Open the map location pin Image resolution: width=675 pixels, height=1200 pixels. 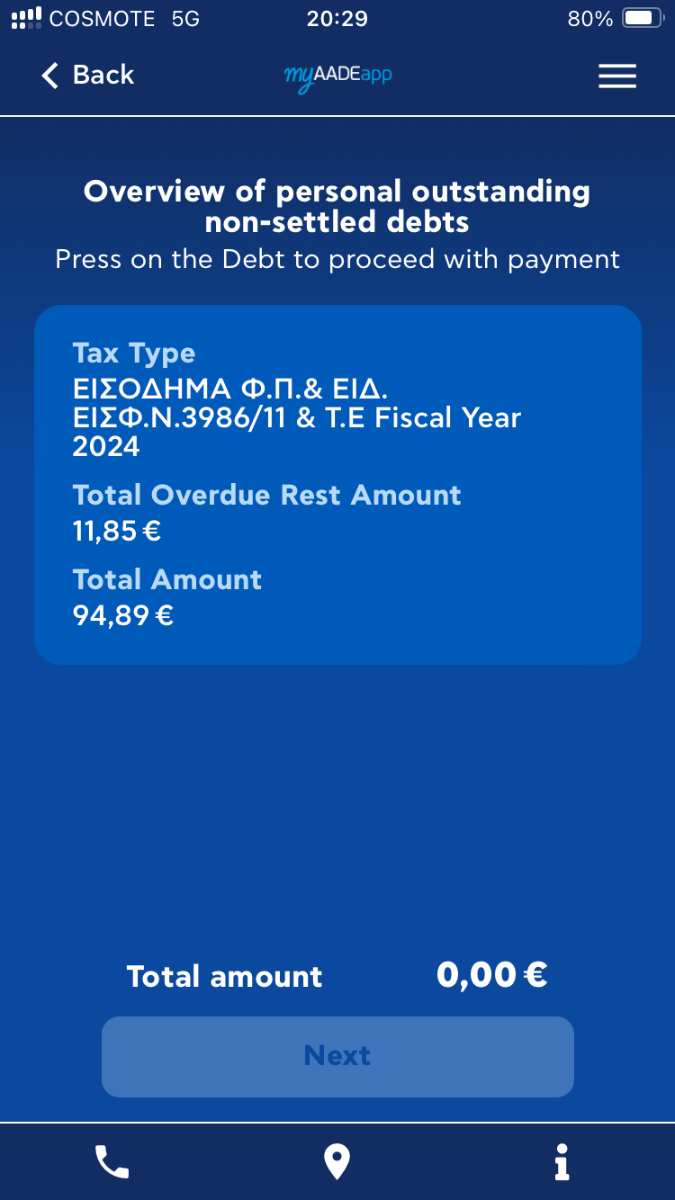point(337,1162)
